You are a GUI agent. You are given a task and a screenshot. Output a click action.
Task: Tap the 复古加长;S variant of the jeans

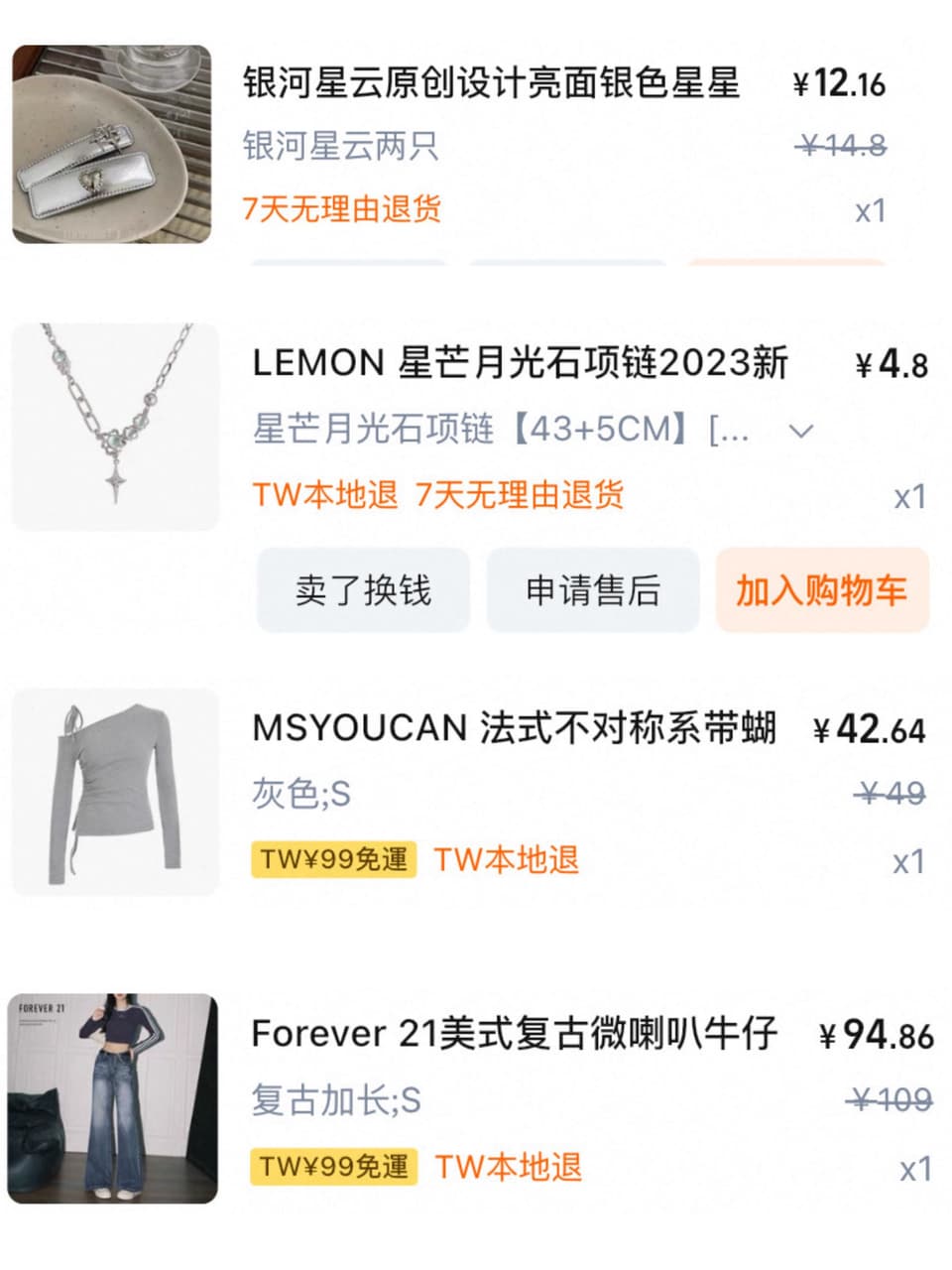click(327, 1099)
